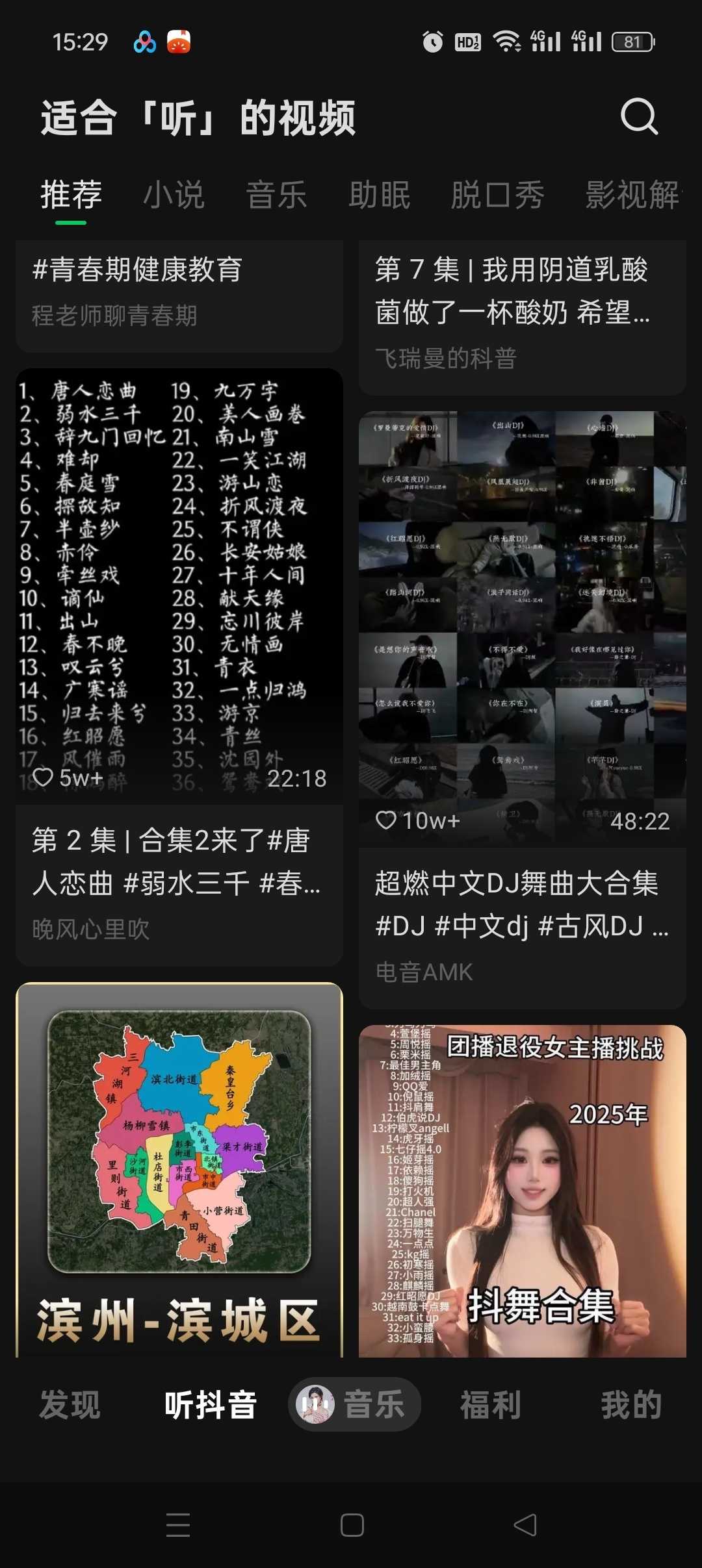Open the 助眠 category tab
This screenshot has width=702, height=1568.
[x=378, y=196]
